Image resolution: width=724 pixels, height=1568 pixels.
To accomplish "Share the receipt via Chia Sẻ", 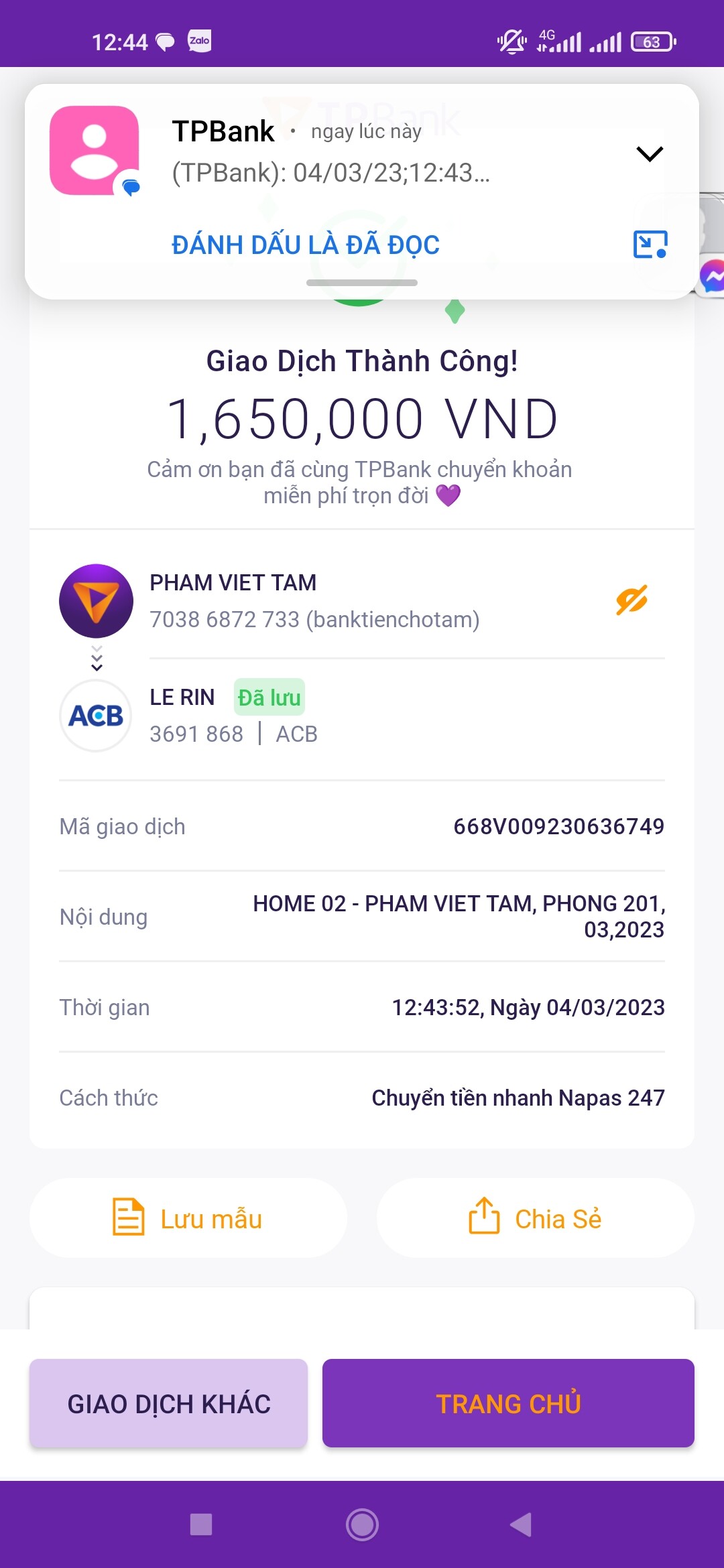I will point(535,1218).
